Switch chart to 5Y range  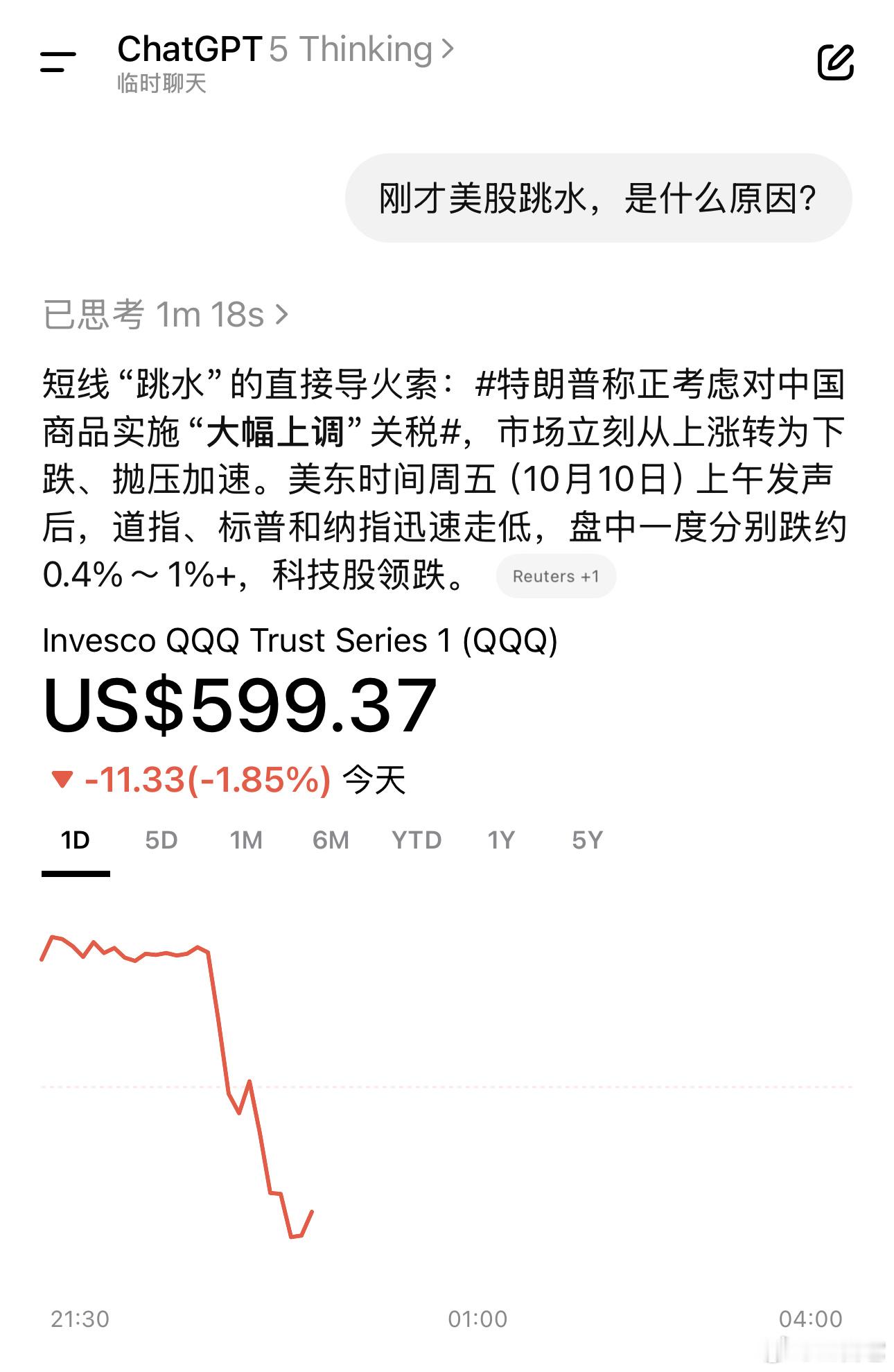click(587, 840)
